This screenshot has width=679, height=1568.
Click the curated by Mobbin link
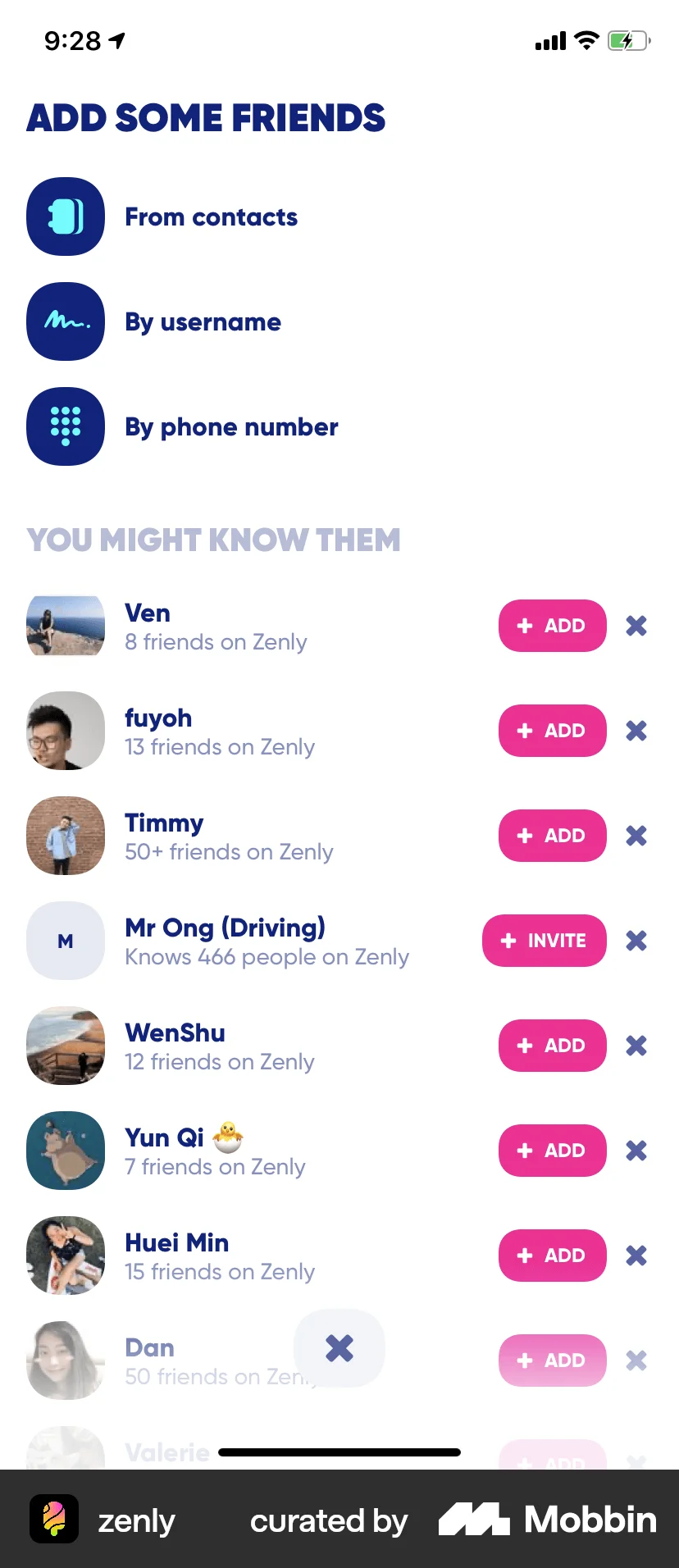point(330,1520)
